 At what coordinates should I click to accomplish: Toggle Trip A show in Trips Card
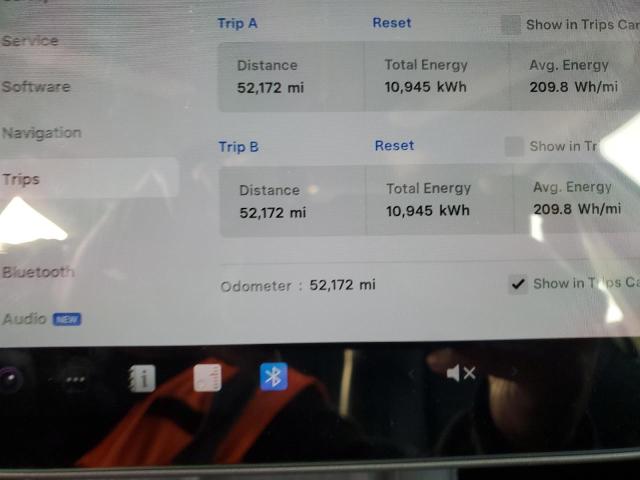point(511,25)
